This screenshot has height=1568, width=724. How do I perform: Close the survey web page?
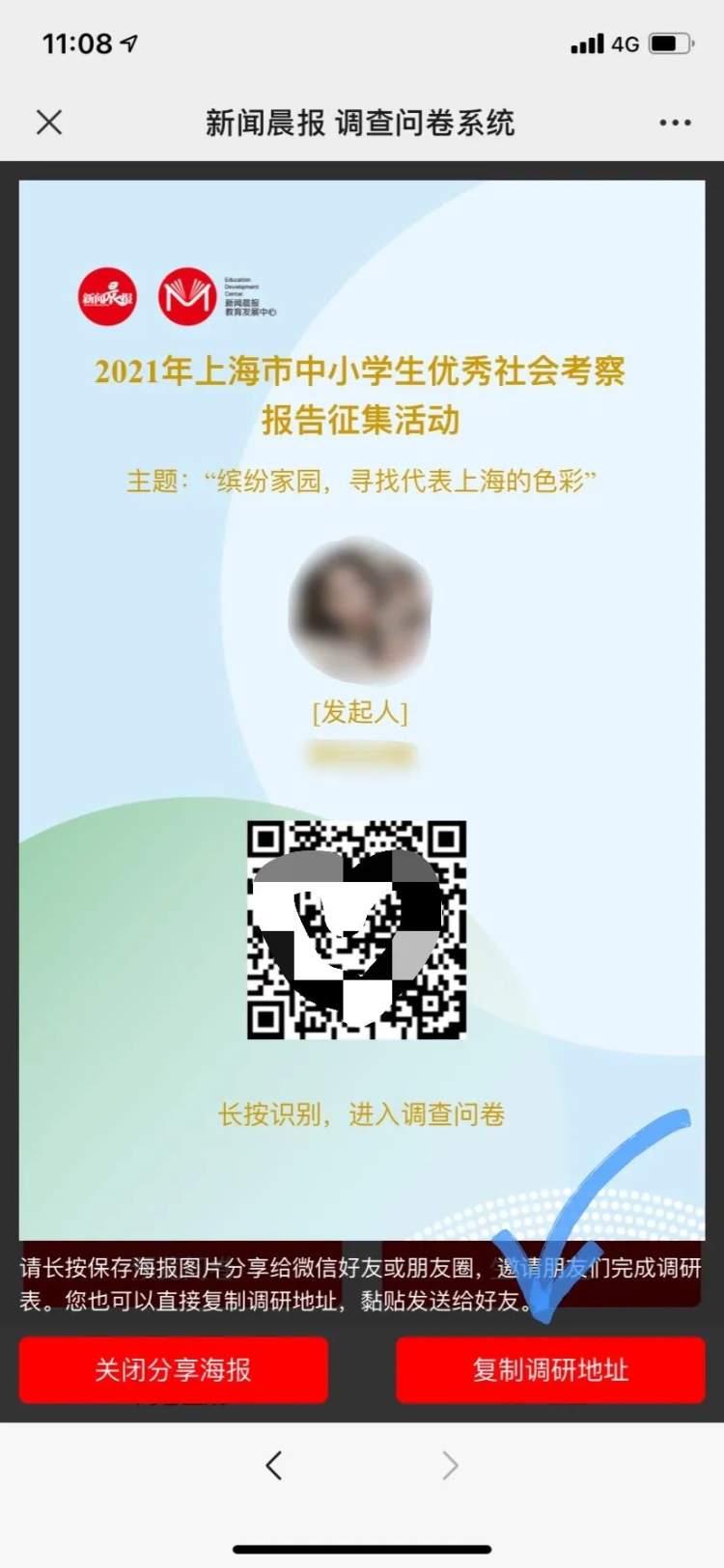click(x=49, y=123)
